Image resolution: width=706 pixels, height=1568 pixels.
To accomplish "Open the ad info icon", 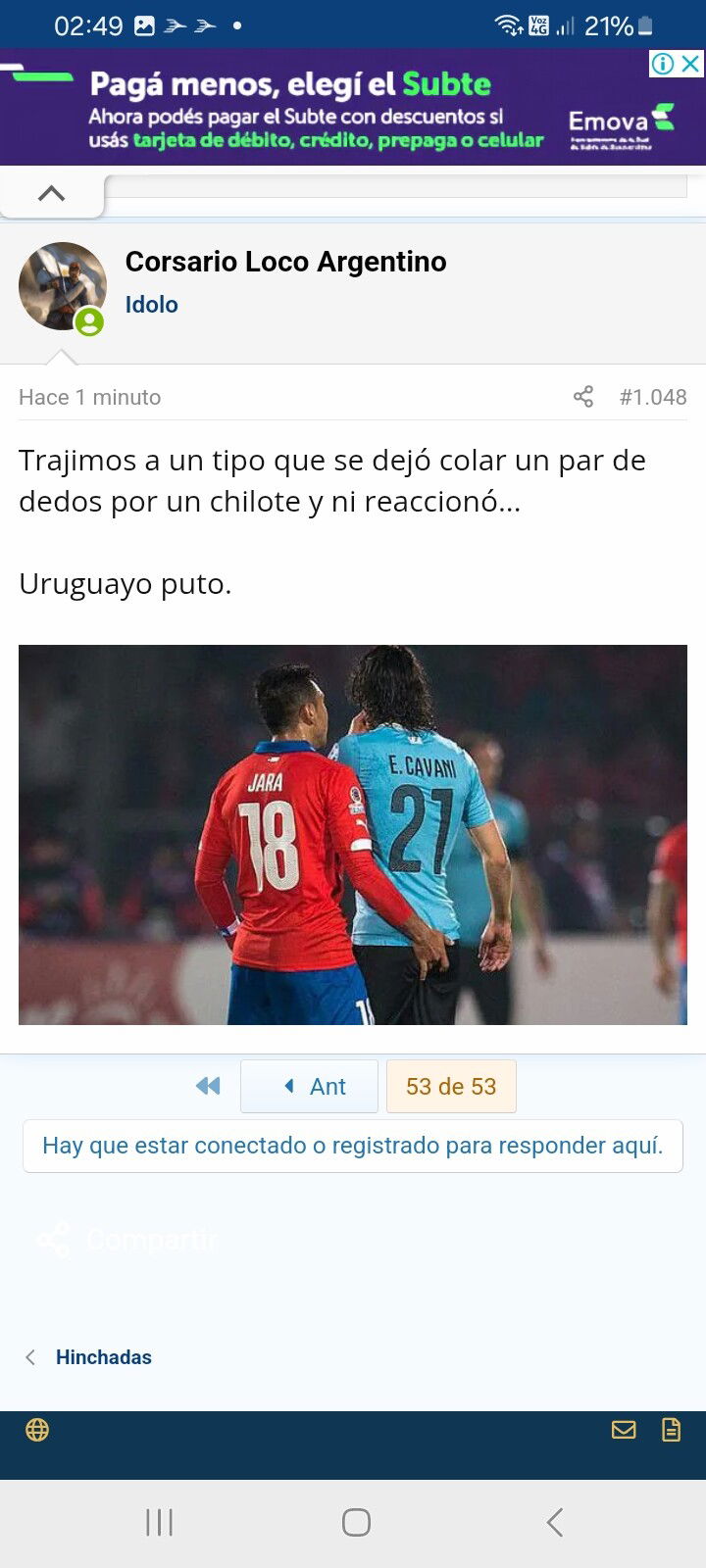I will (664, 64).
